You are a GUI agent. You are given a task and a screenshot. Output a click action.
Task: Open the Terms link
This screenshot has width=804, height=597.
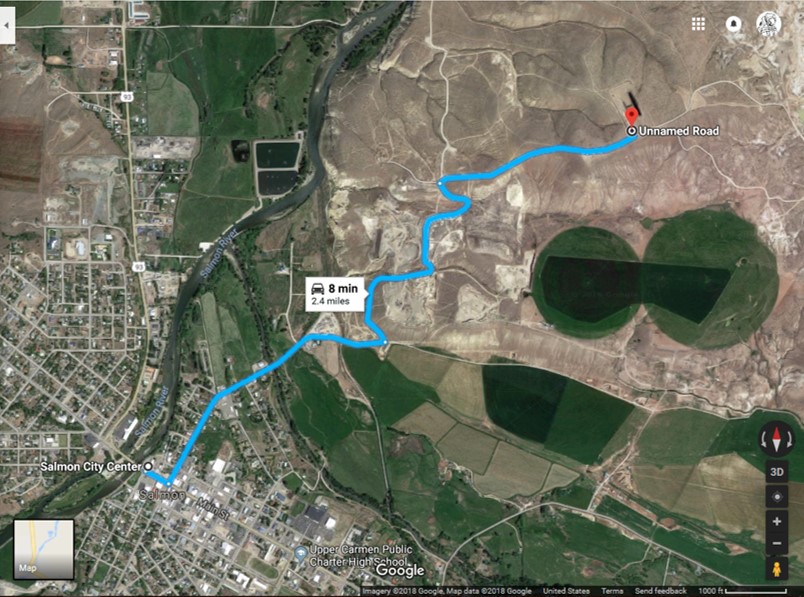(612, 591)
